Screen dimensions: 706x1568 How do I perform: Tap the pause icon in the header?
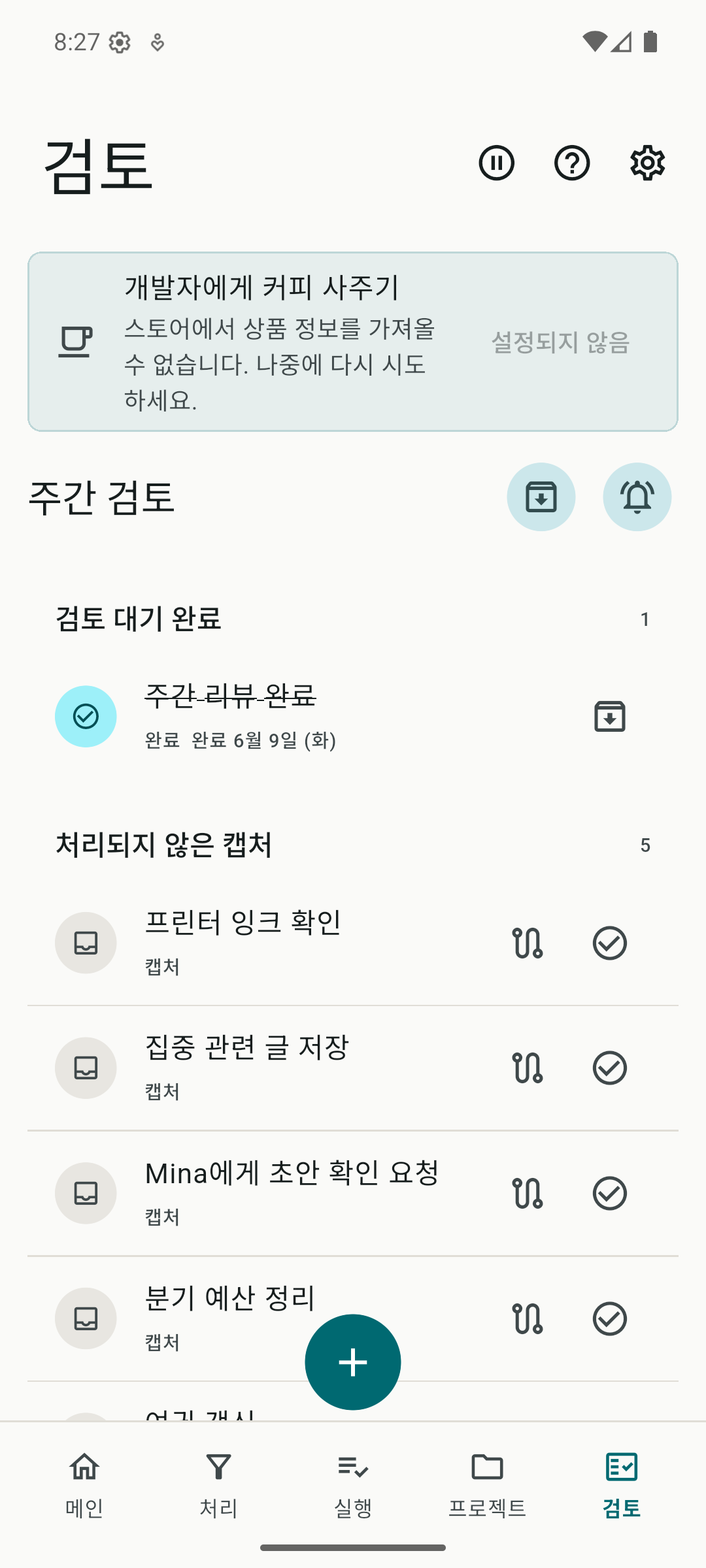coord(496,163)
